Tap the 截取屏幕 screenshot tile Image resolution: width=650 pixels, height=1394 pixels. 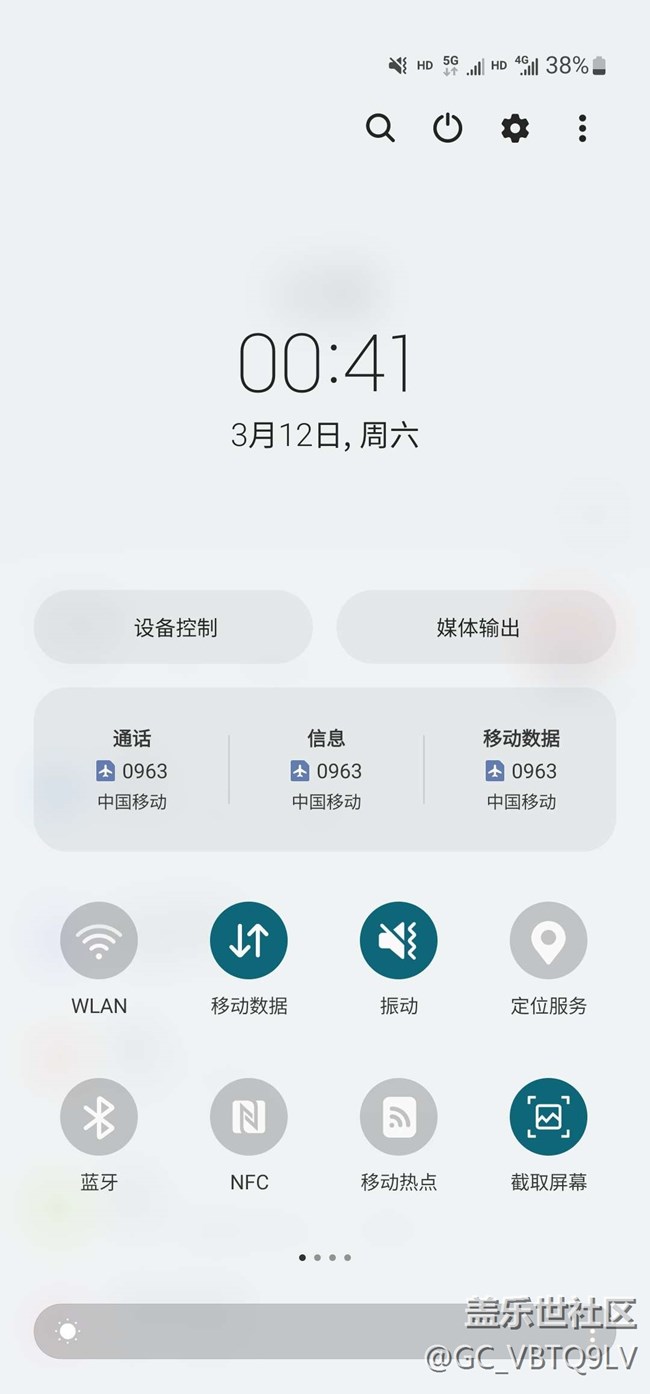(x=549, y=1117)
